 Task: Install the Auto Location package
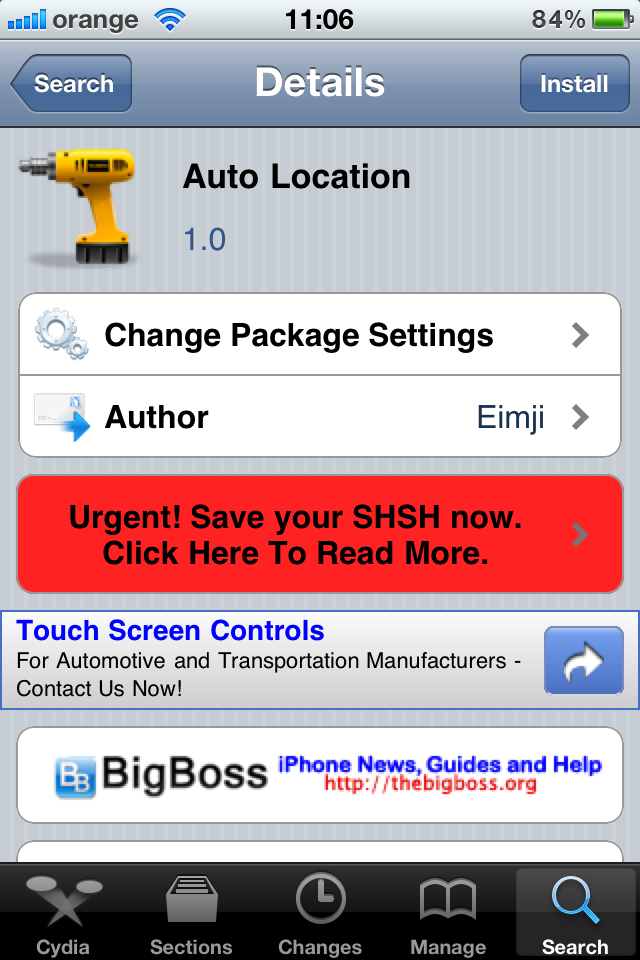573,84
